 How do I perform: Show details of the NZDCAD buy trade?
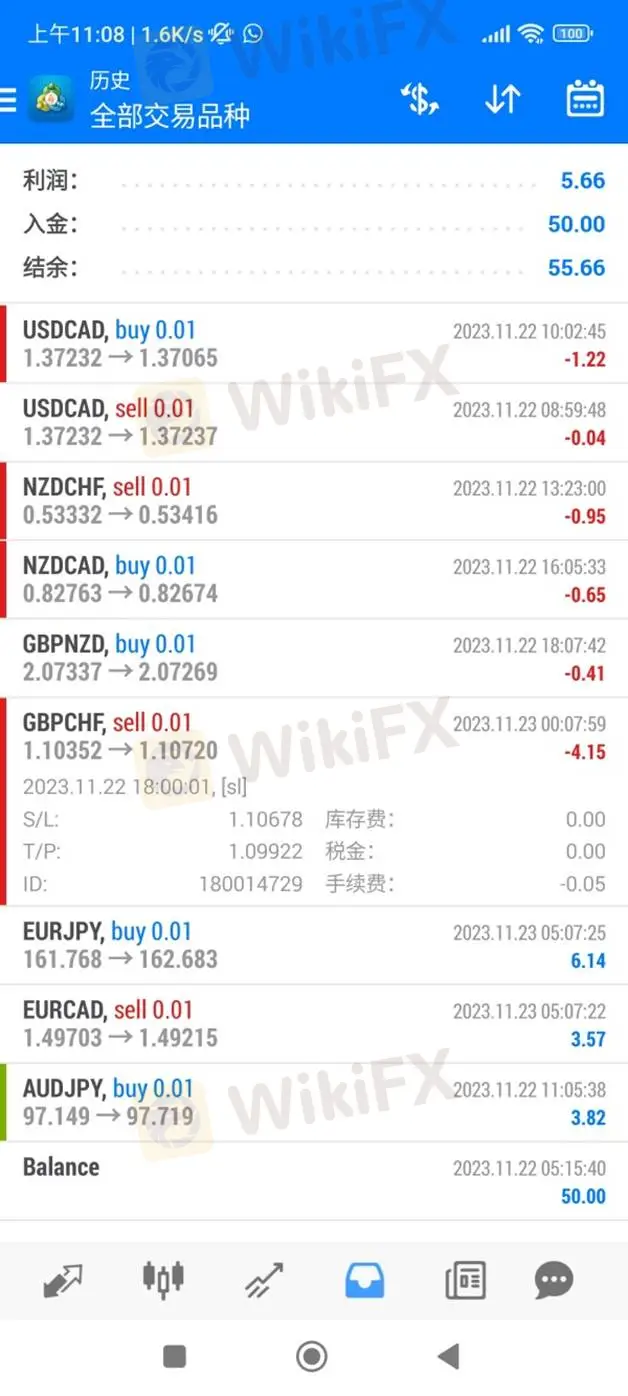coord(314,579)
